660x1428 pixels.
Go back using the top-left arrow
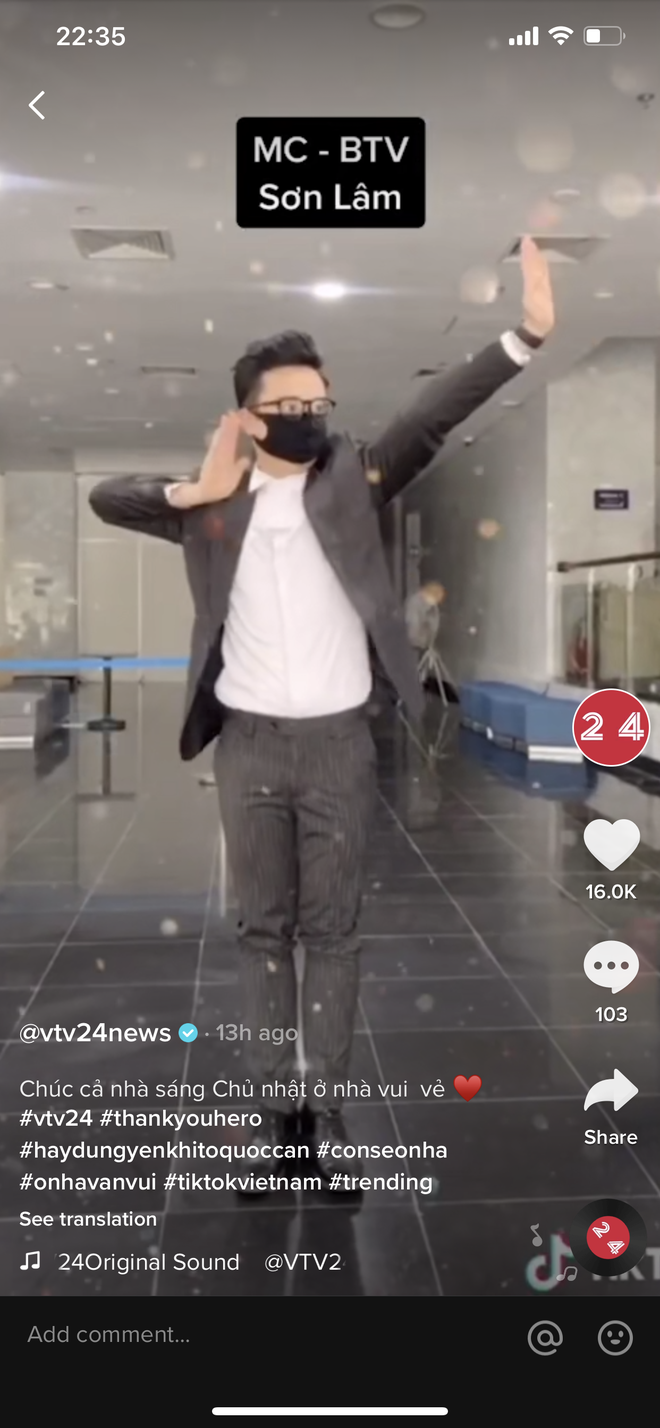click(37, 105)
